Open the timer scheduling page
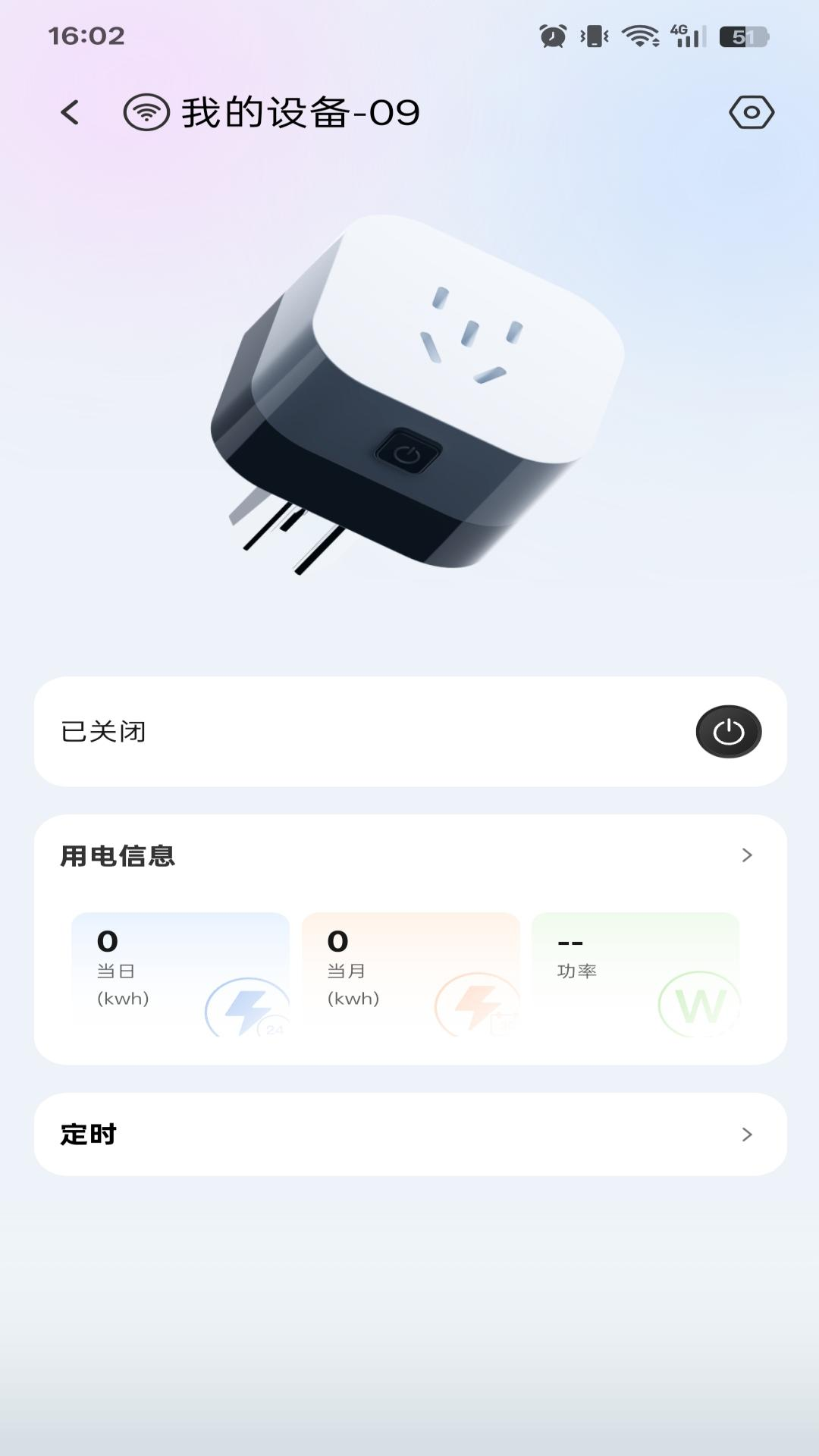819x1456 pixels. coord(747,1134)
